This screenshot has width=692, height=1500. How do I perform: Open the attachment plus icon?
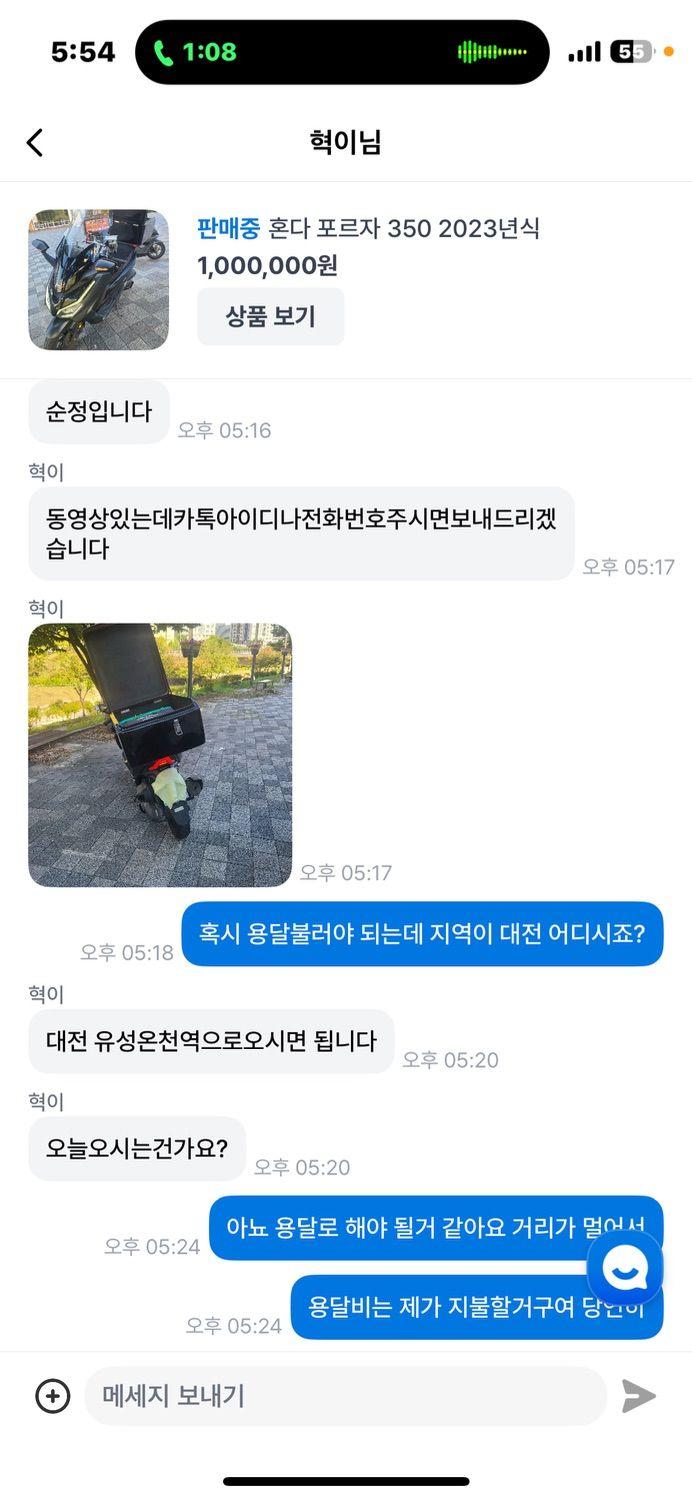point(53,1395)
